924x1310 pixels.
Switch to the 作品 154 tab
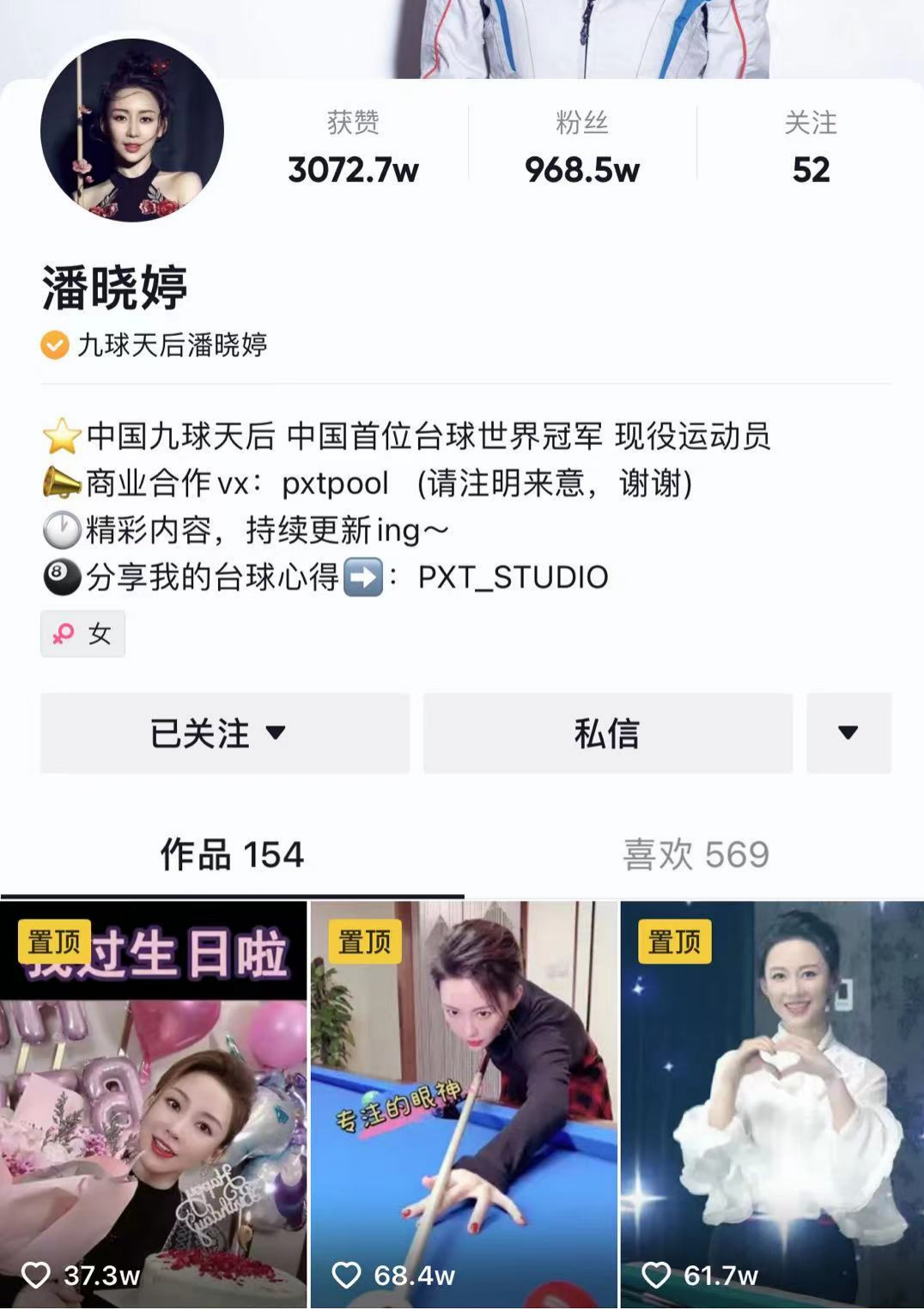[x=232, y=855]
